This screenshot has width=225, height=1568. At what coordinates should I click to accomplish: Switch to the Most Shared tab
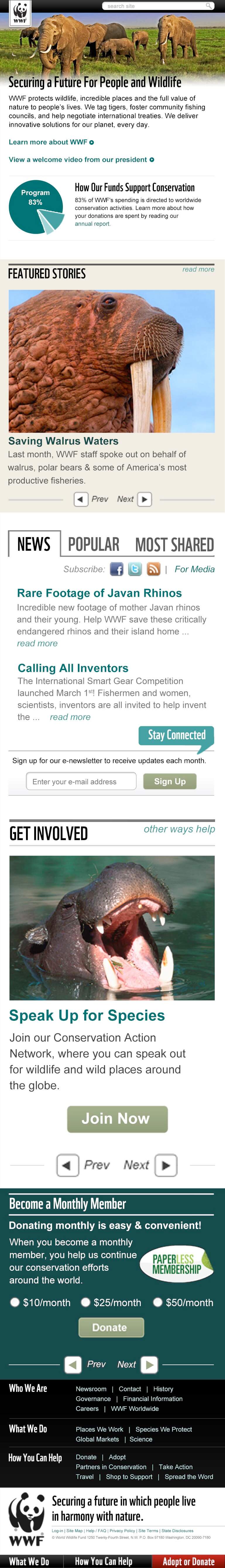coord(174,544)
